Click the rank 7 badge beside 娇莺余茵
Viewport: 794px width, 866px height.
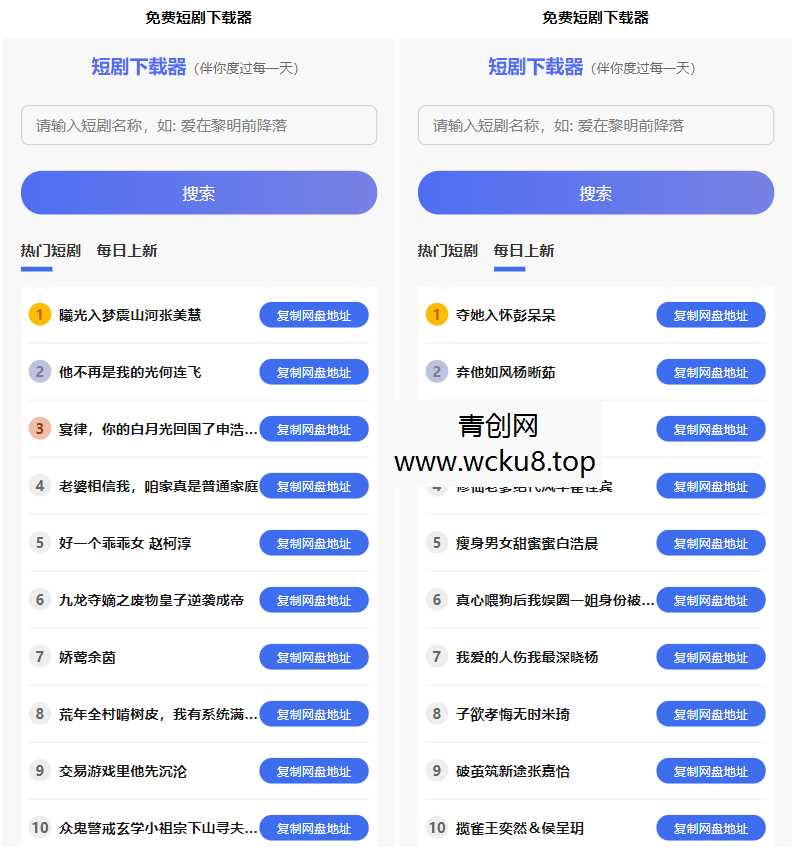tap(39, 657)
